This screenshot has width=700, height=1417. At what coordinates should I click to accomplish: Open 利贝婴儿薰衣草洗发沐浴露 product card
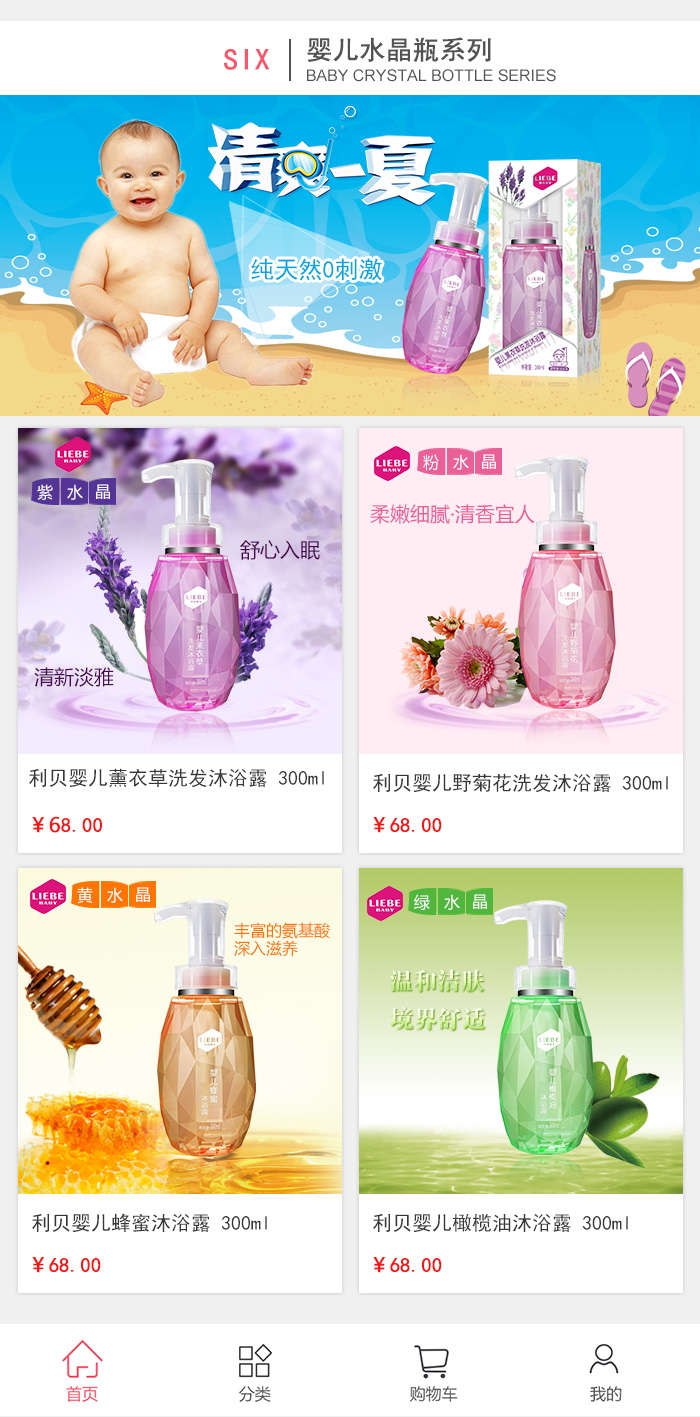pyautogui.click(x=180, y=640)
